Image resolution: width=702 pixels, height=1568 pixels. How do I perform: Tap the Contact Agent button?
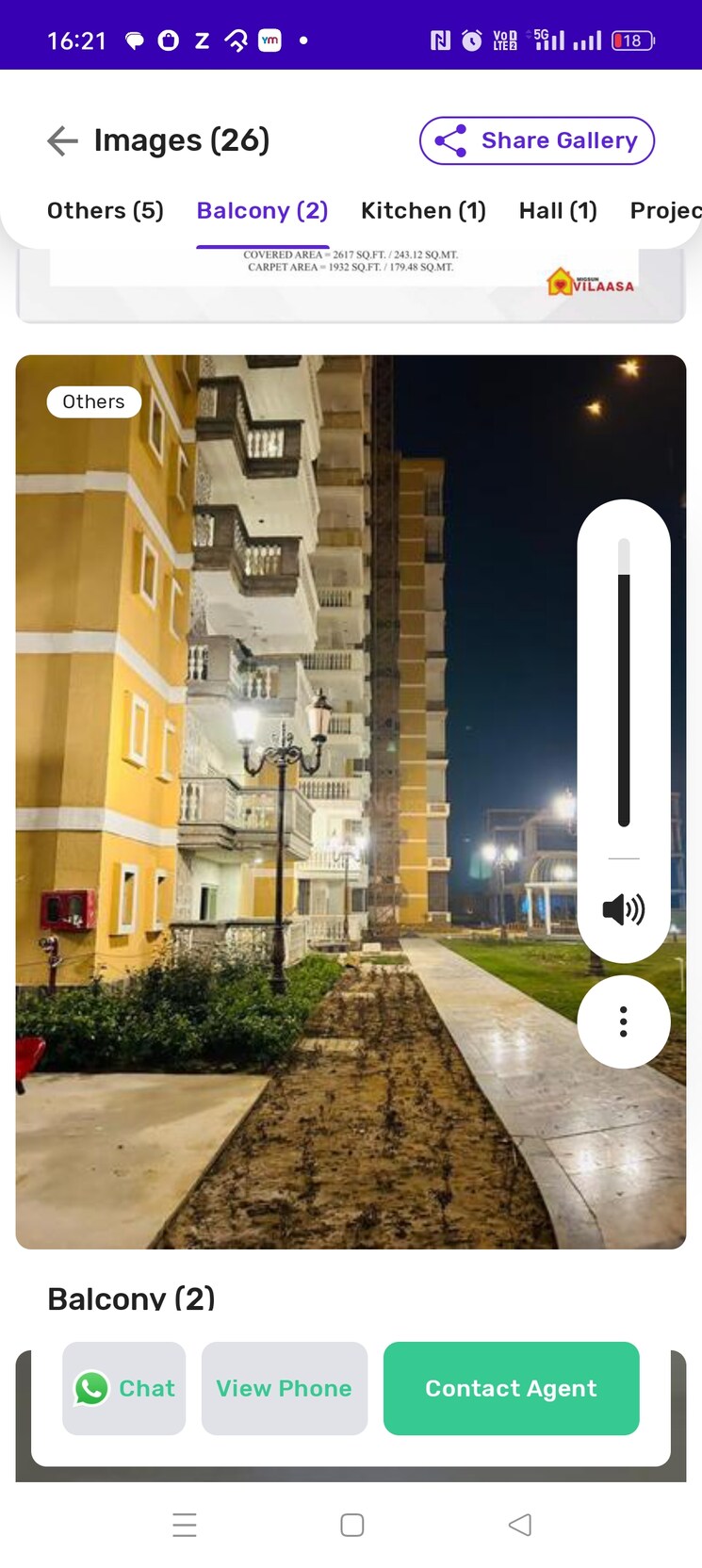point(511,1387)
